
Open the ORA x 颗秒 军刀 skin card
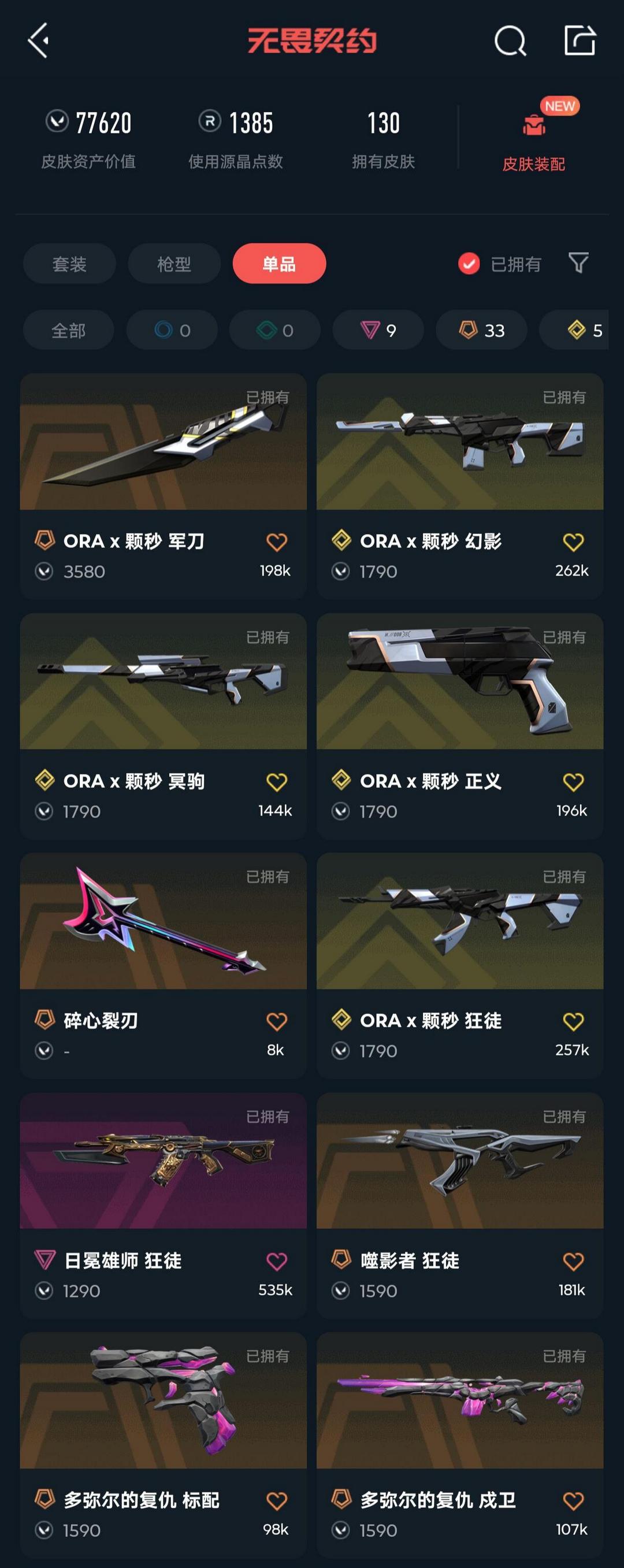[x=163, y=485]
